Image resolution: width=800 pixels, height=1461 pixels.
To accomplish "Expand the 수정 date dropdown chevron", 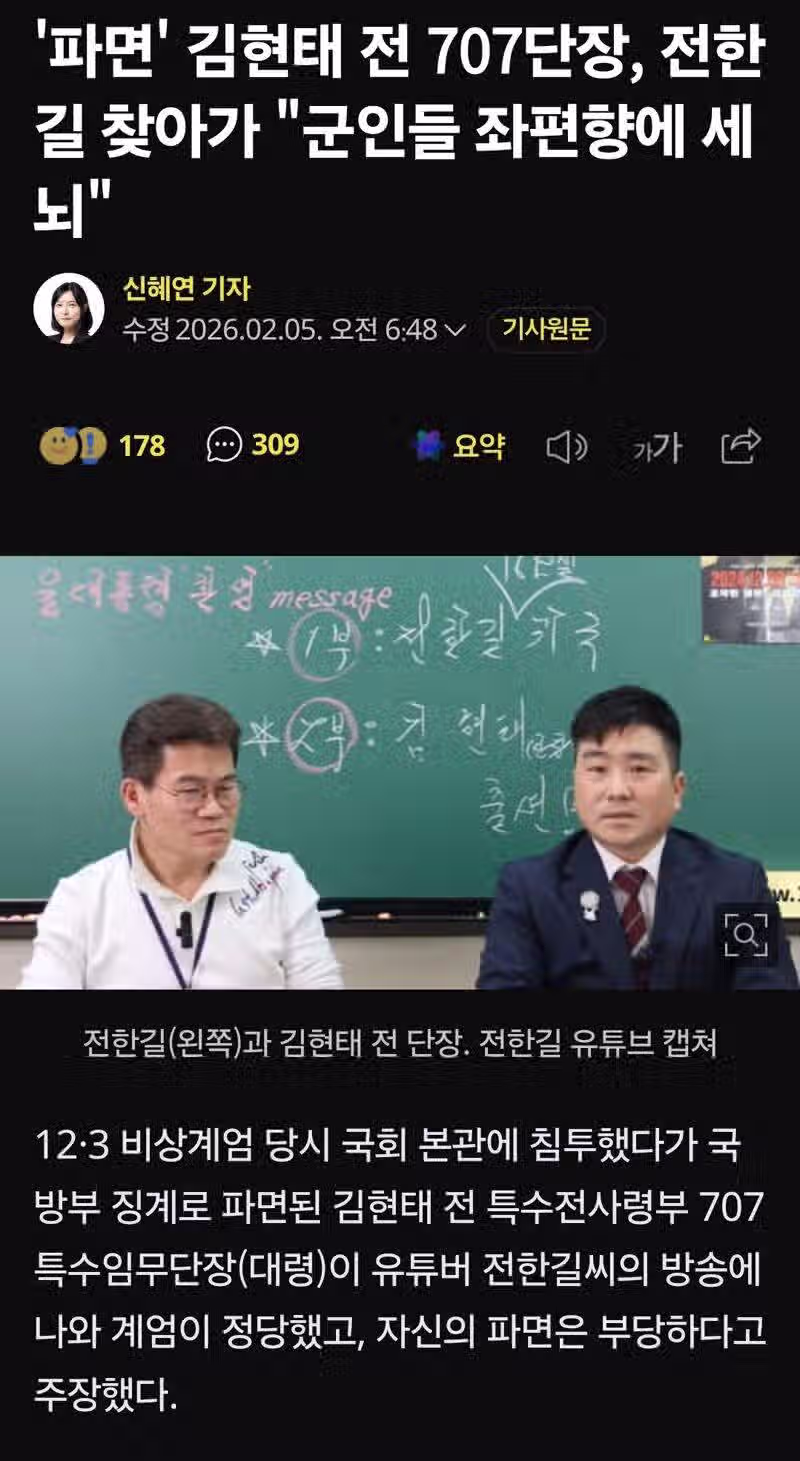I will pyautogui.click(x=455, y=330).
